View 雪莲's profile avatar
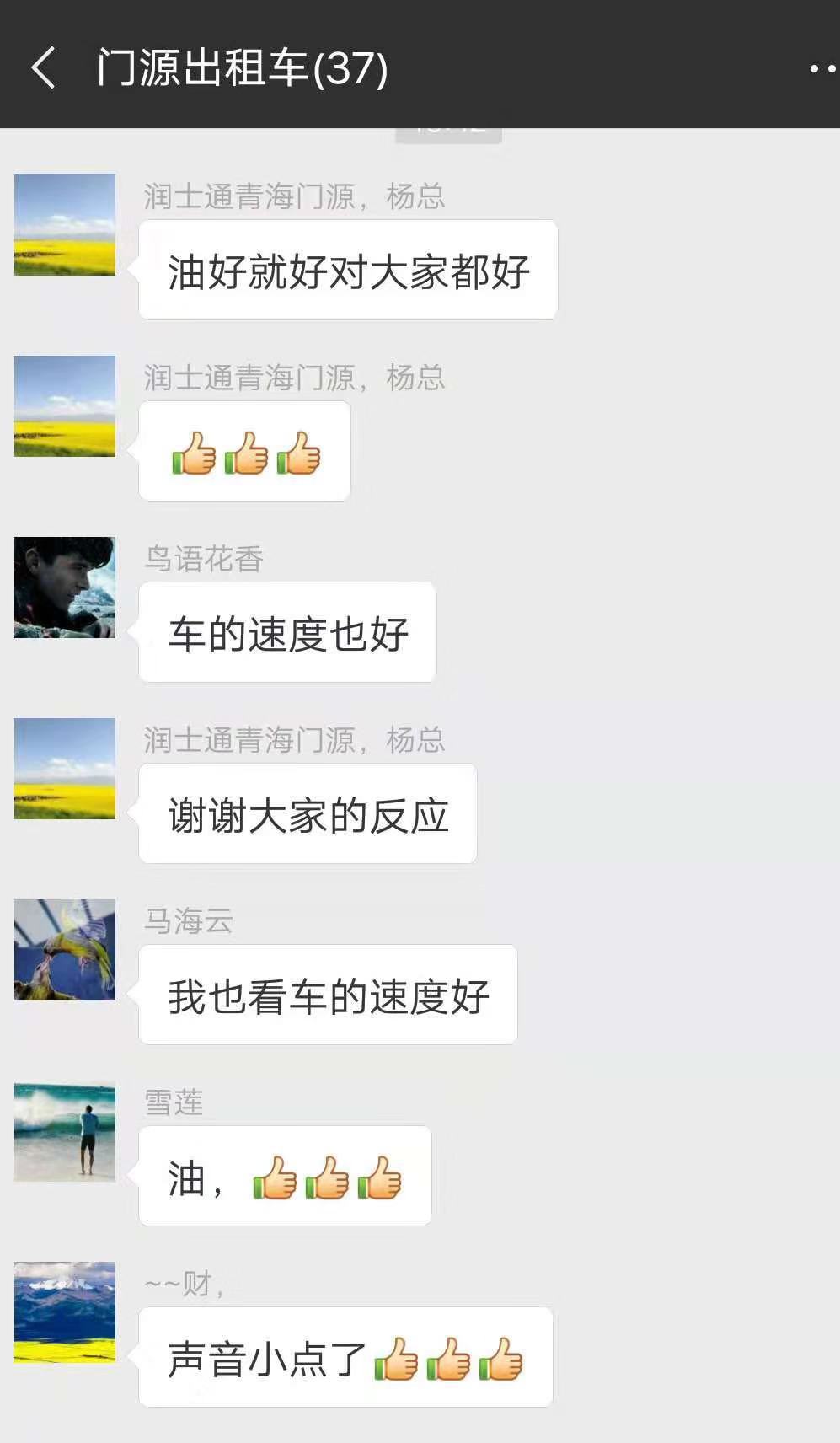This screenshot has width=840, height=1443. point(65,1131)
